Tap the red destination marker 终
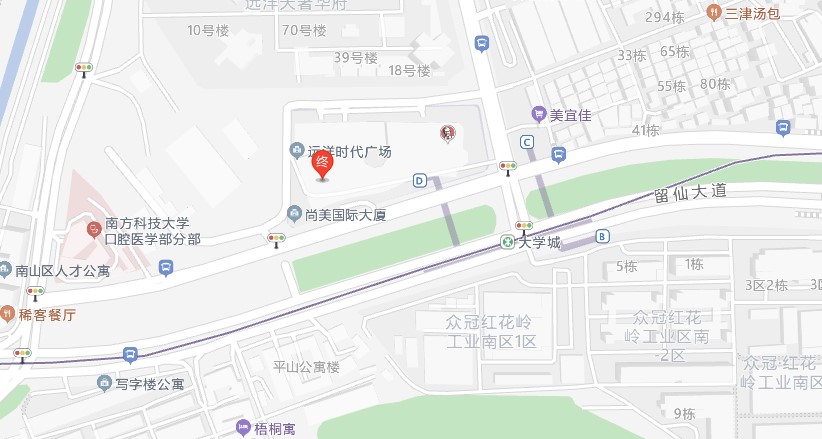822x439 pixels. [322, 164]
